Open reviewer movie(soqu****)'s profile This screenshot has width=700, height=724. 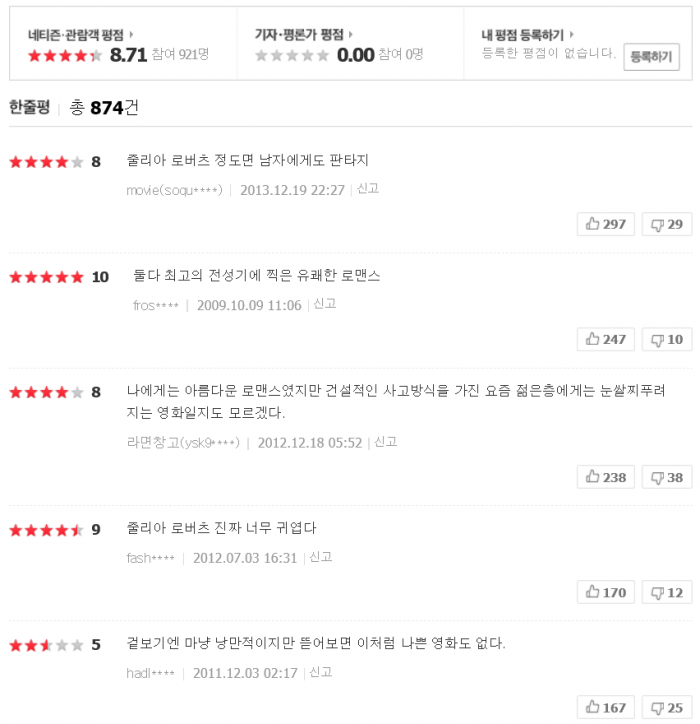click(x=174, y=190)
